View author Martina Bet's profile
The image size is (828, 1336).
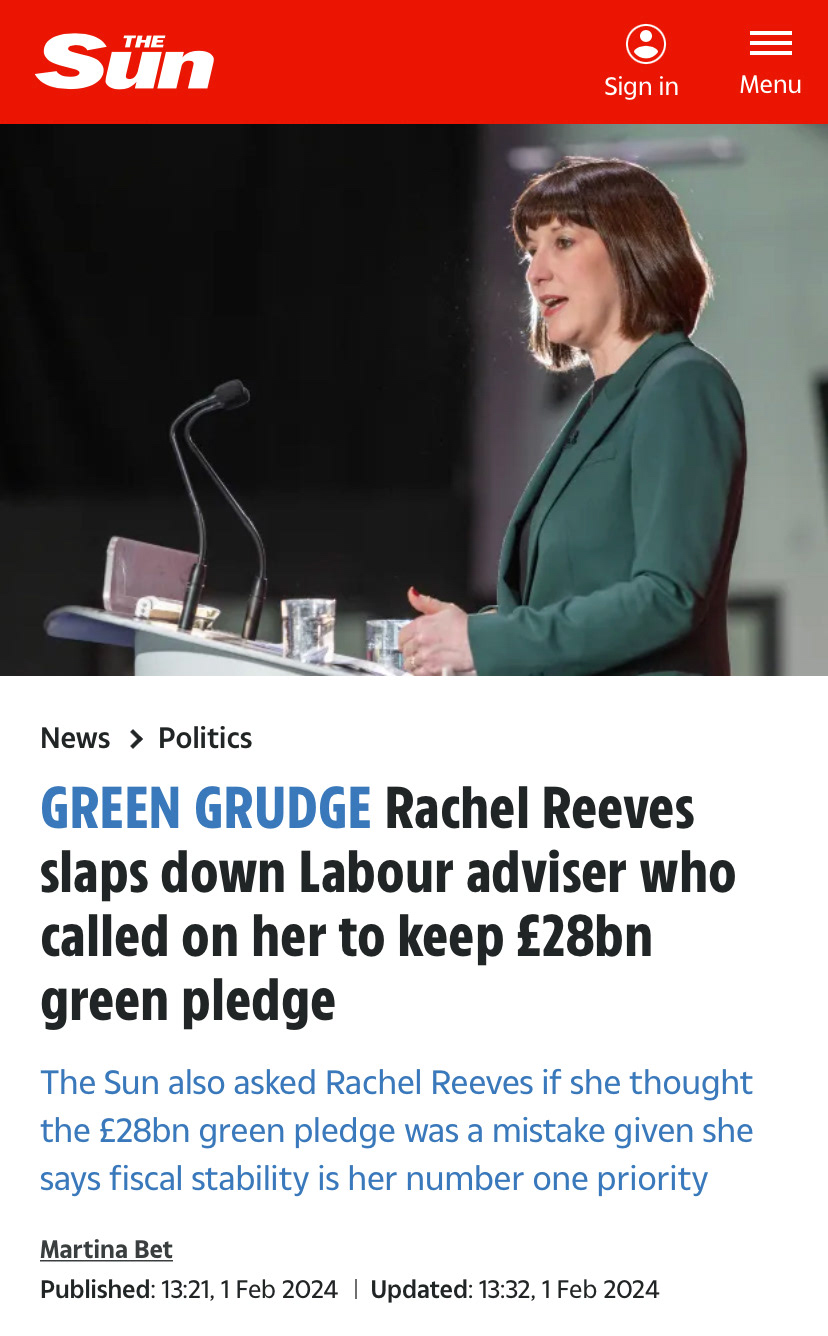(x=106, y=1249)
